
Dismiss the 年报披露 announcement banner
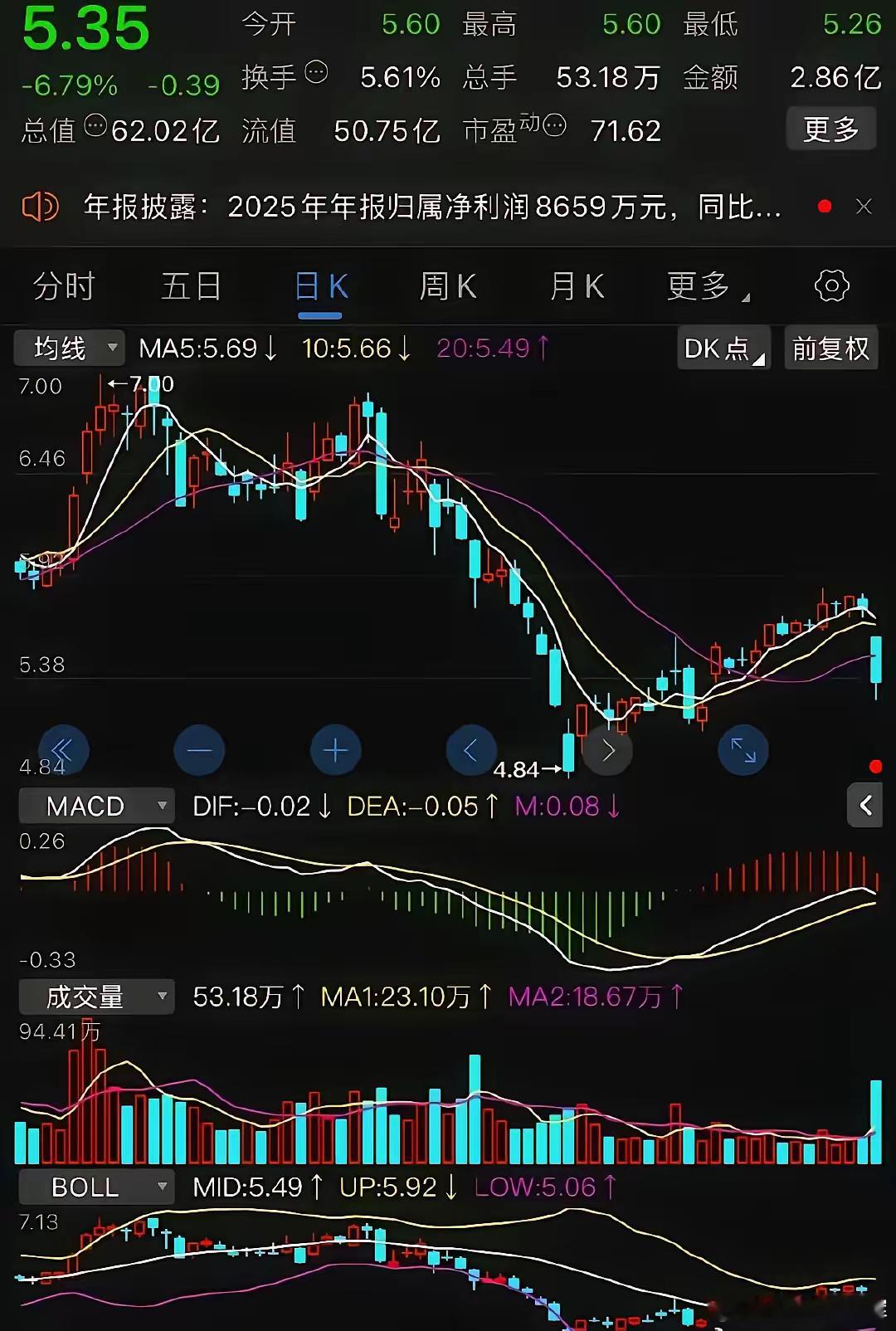tap(864, 207)
